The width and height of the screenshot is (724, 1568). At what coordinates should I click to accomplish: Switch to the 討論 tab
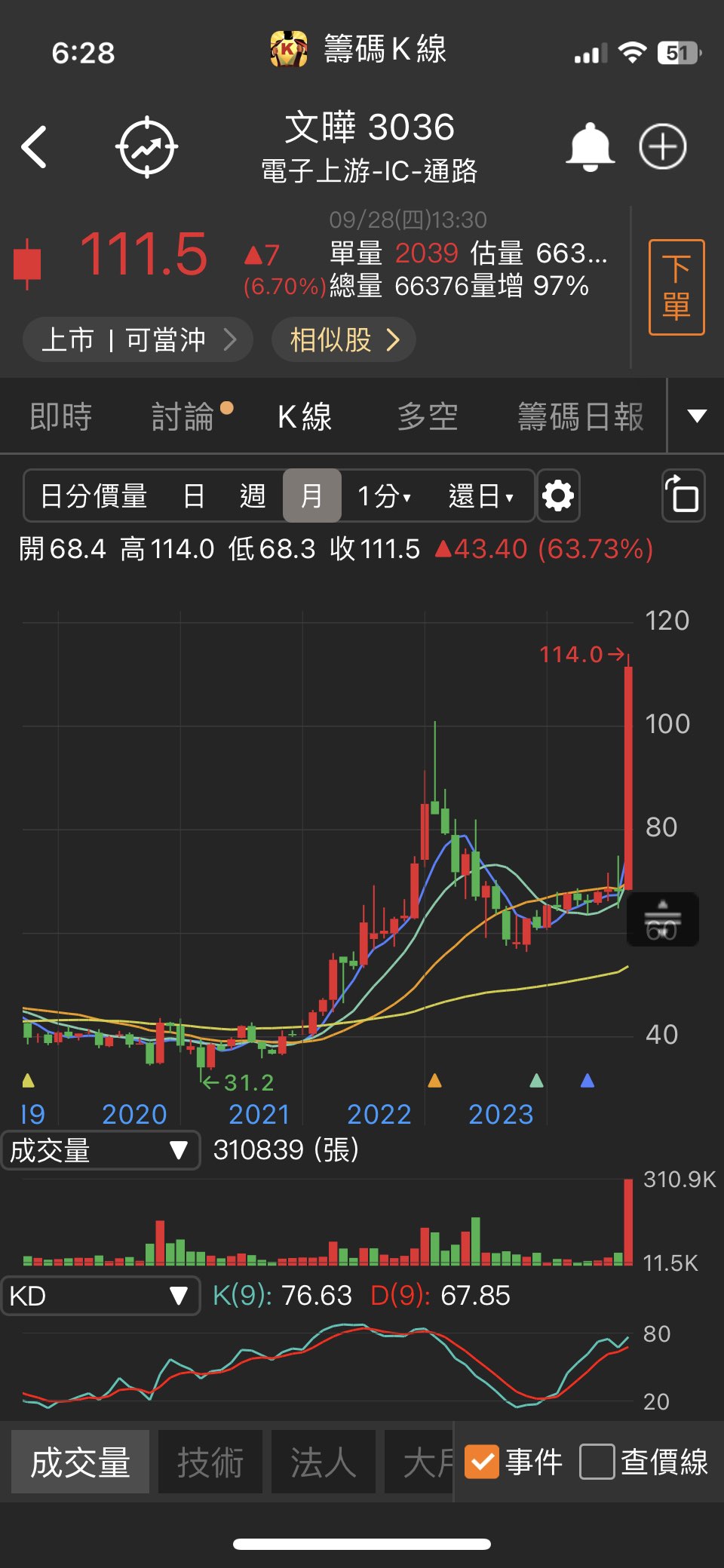pos(183,416)
